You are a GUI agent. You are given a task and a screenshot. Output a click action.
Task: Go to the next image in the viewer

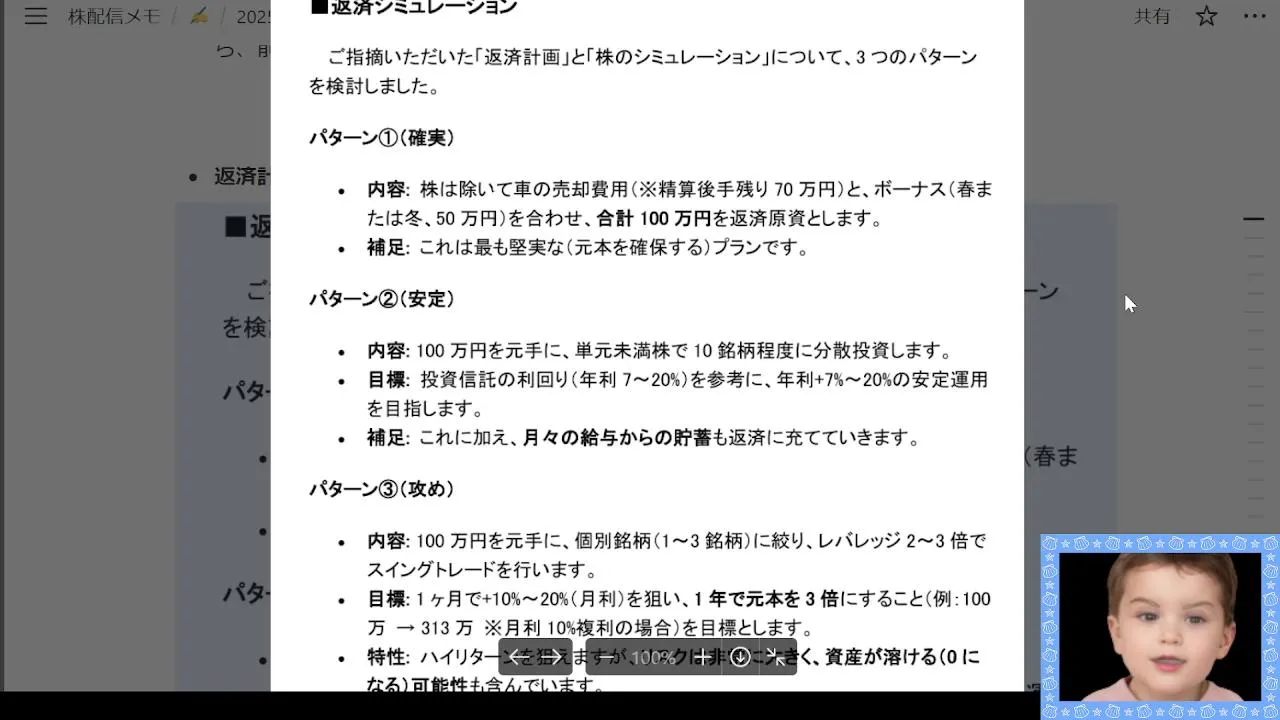[554, 657]
